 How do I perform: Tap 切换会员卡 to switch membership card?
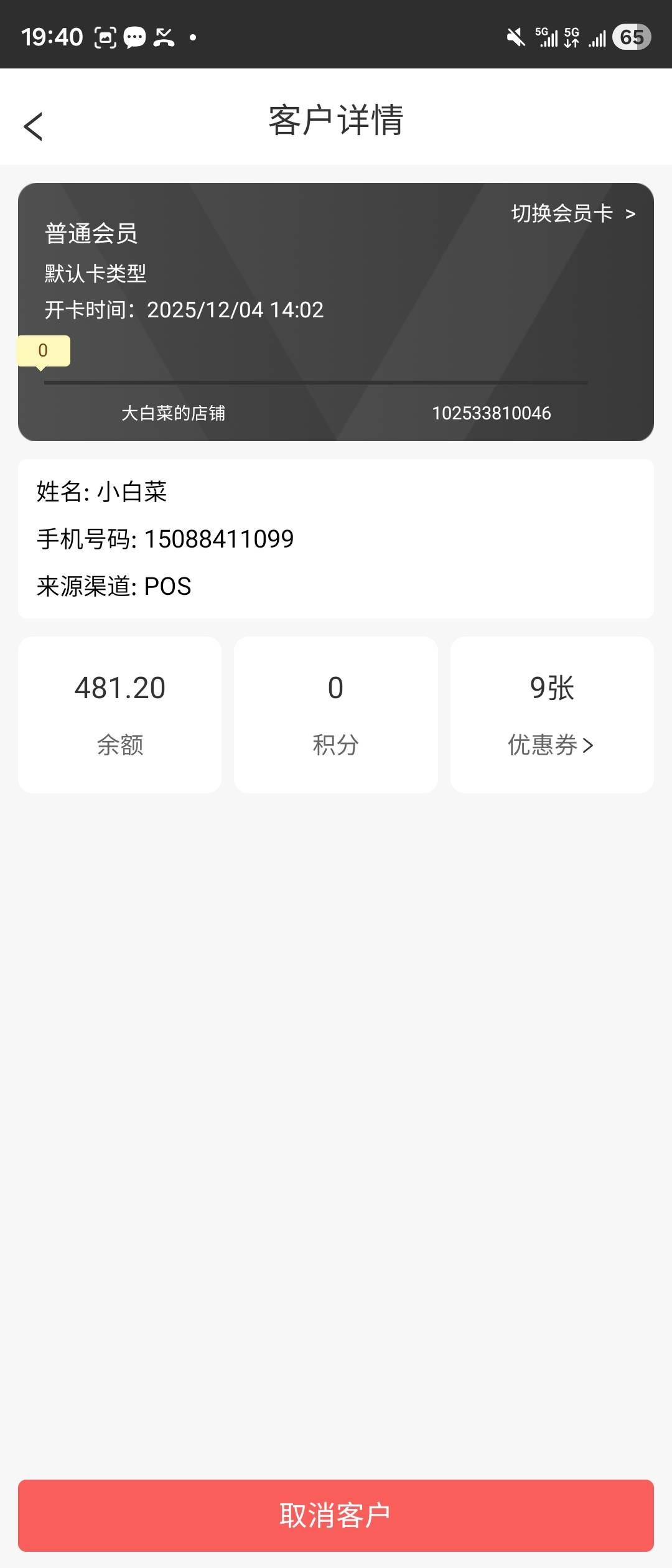click(572, 213)
